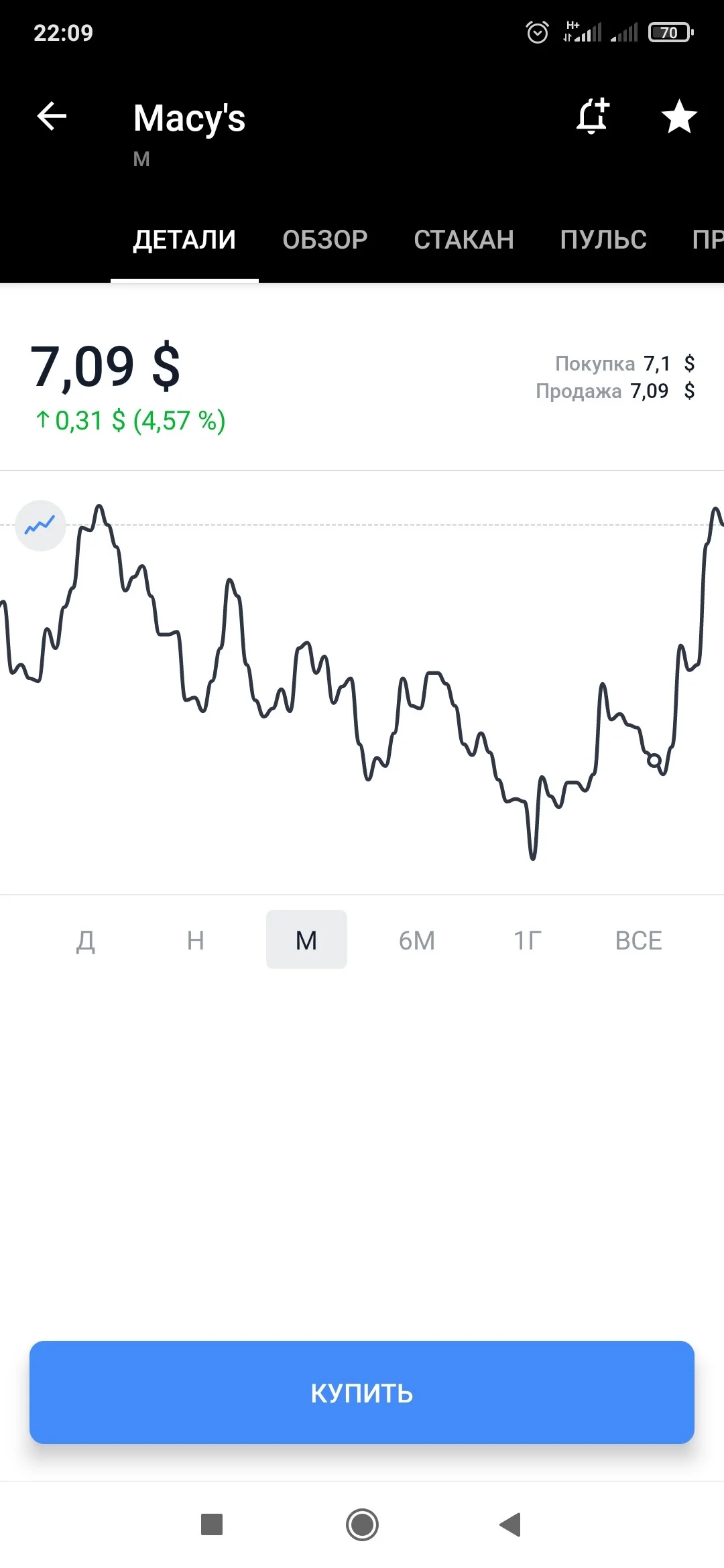
Task: Select the Н week chart period
Action: pos(196,940)
